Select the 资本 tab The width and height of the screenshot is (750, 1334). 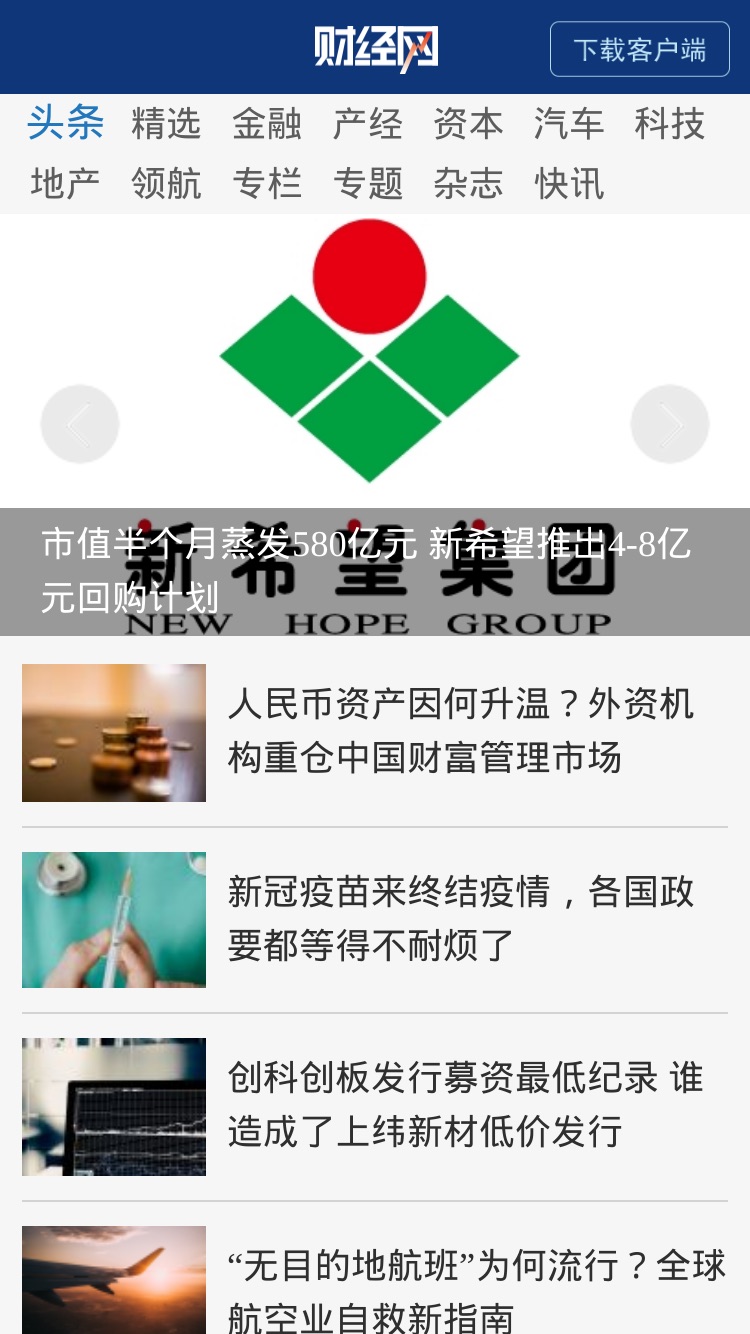468,124
